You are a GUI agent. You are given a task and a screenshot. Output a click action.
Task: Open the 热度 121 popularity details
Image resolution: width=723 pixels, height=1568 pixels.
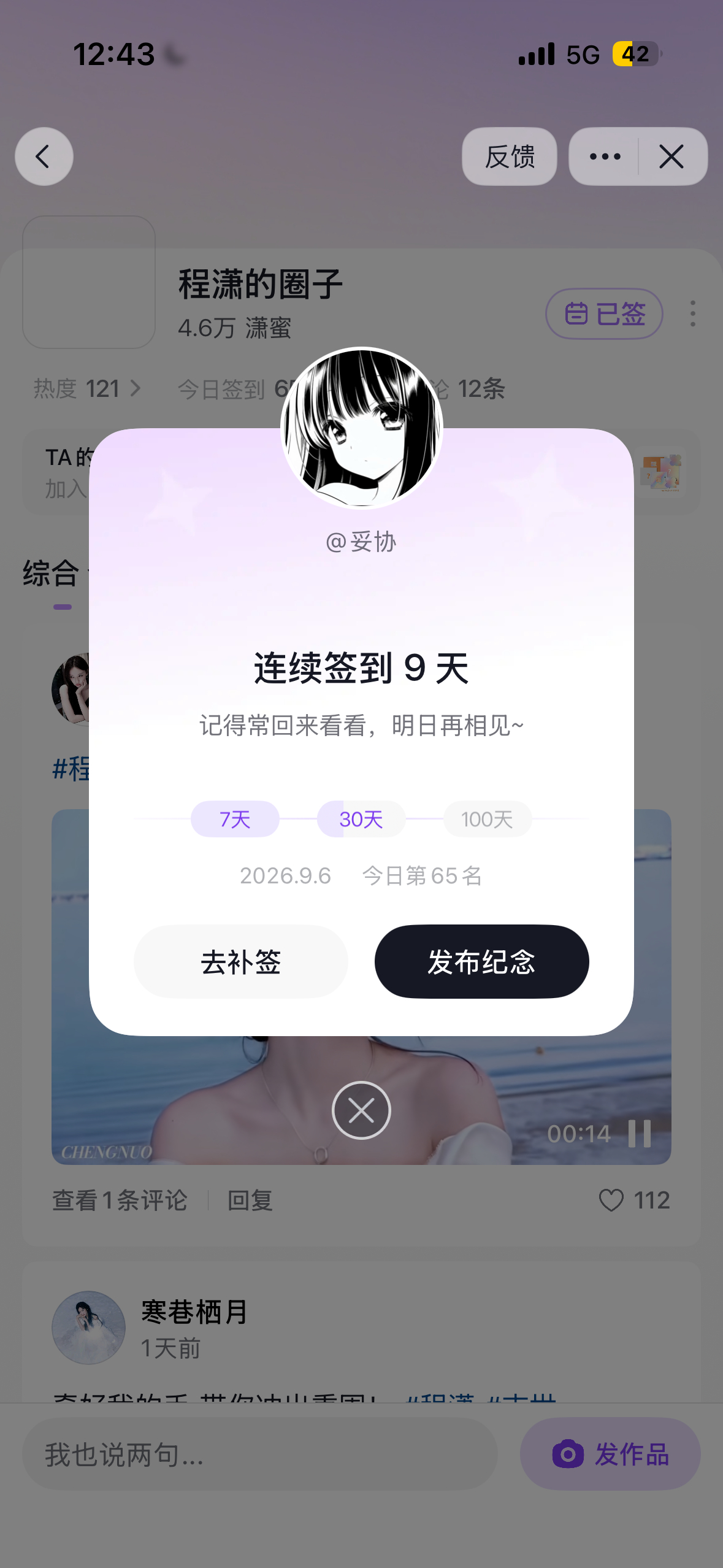(x=87, y=388)
